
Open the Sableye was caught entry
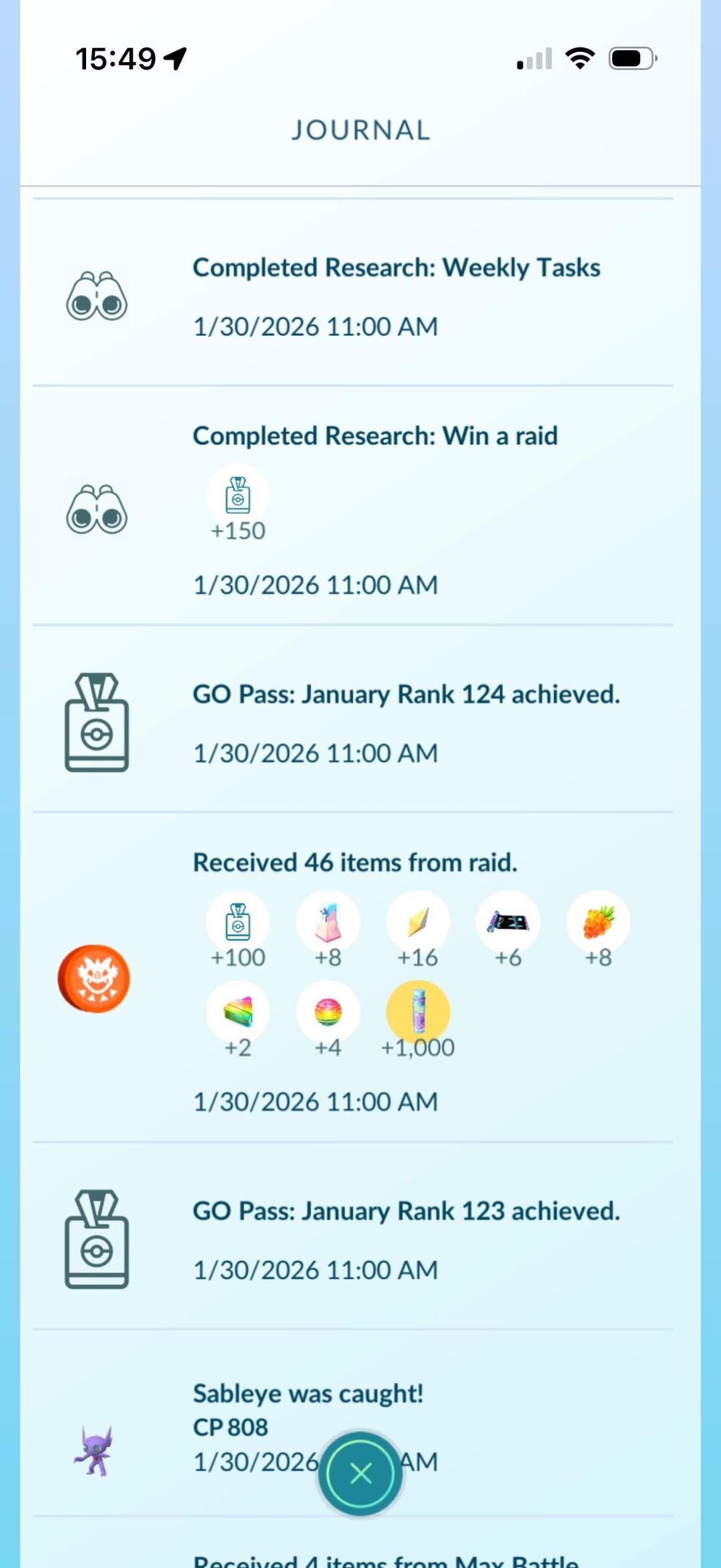coord(307,1394)
